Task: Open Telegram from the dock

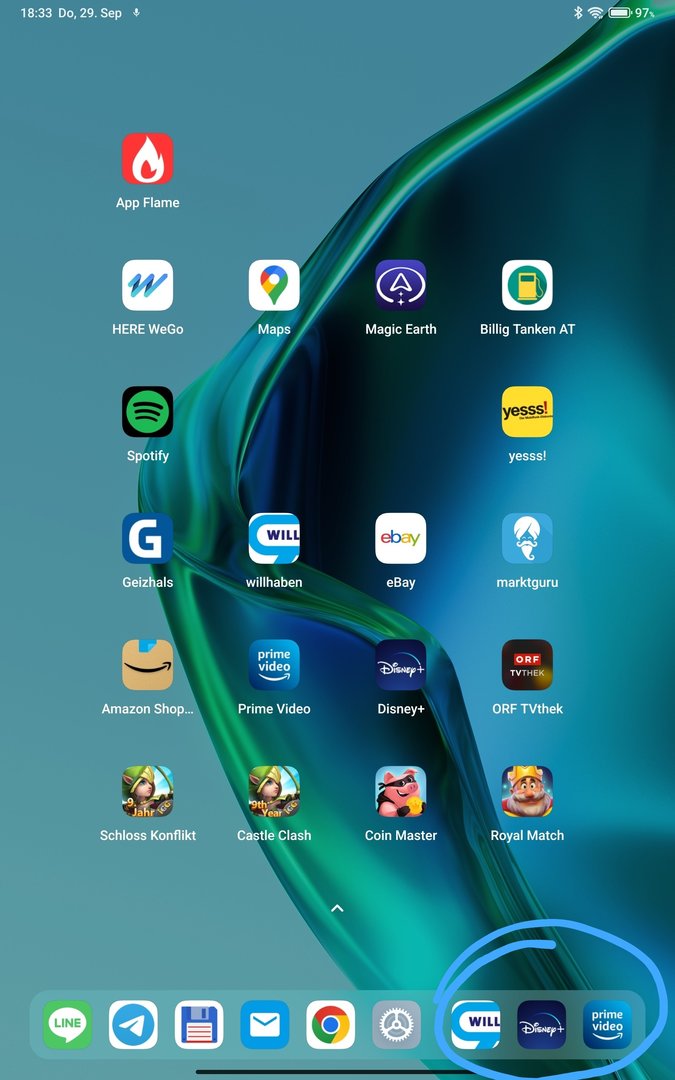Action: click(133, 1024)
